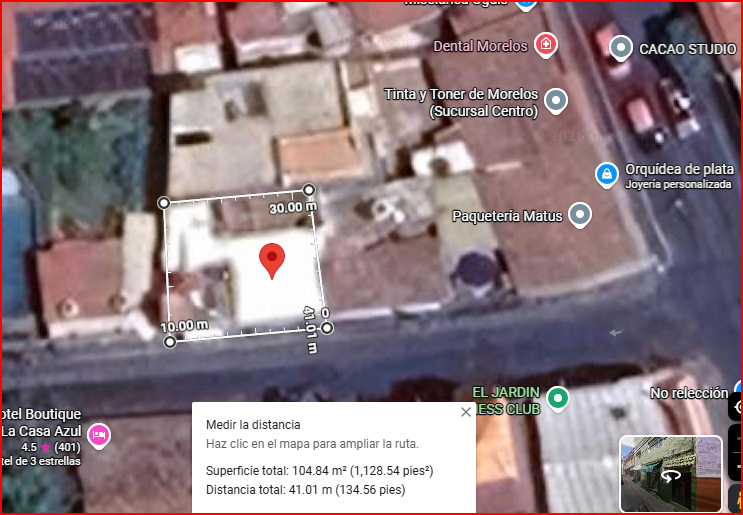Select the Dental Morelos map pin
The height and width of the screenshot is (515, 743).
coord(545,43)
